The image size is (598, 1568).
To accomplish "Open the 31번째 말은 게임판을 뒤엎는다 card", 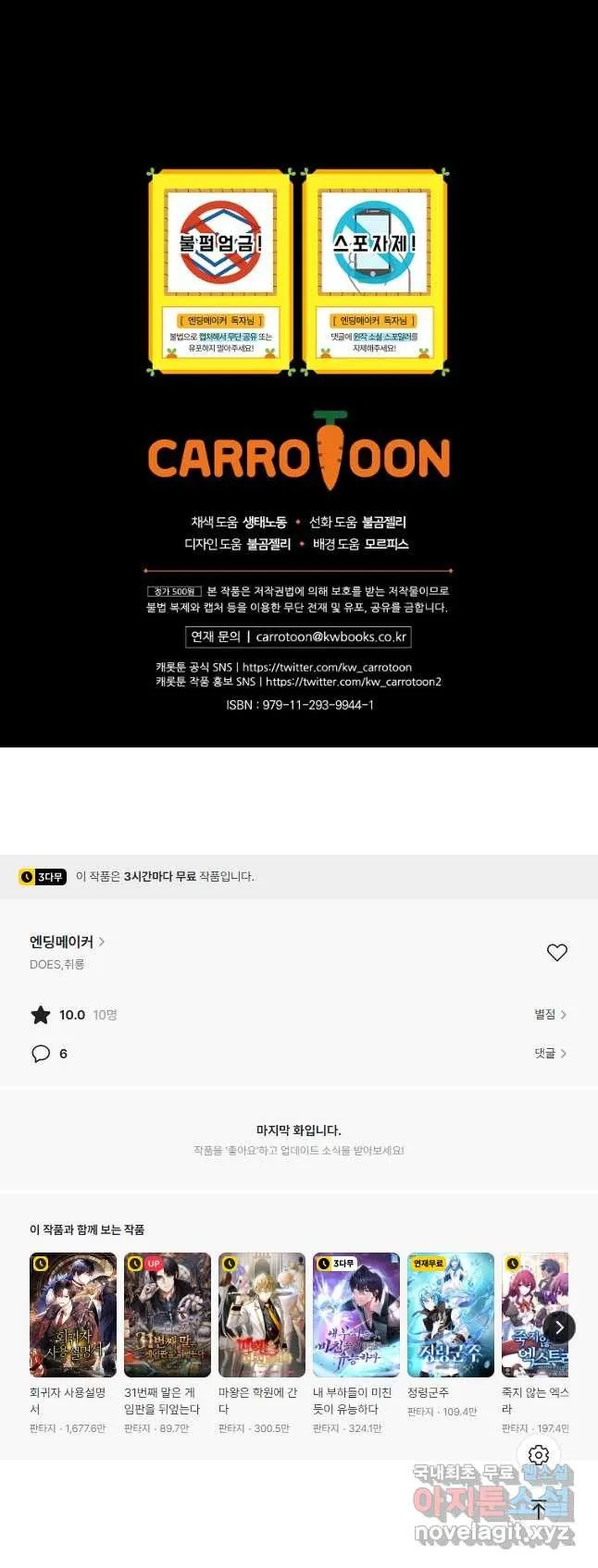I will tap(168, 1315).
